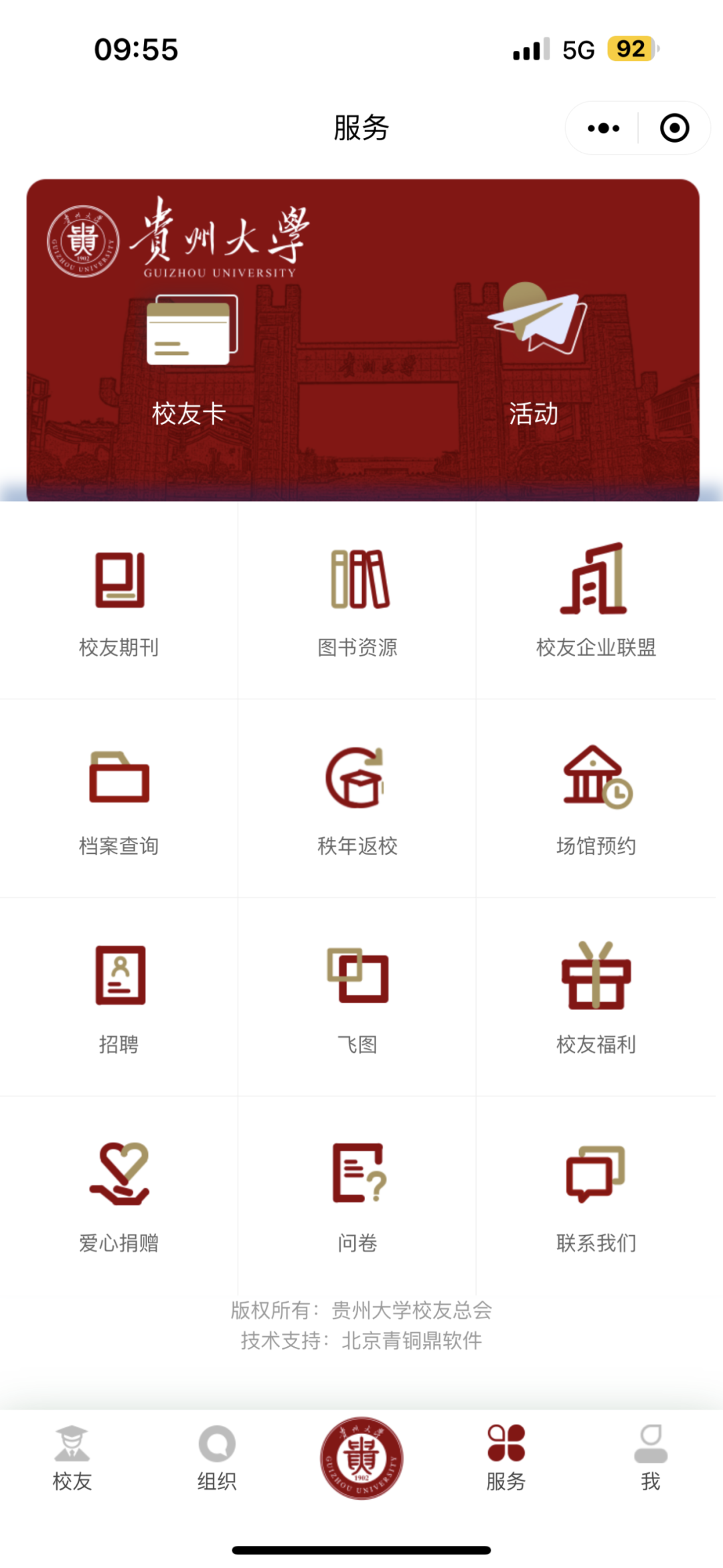Open 爱心捐赠 donation
Image resolution: width=723 pixels, height=1568 pixels.
click(x=119, y=1196)
